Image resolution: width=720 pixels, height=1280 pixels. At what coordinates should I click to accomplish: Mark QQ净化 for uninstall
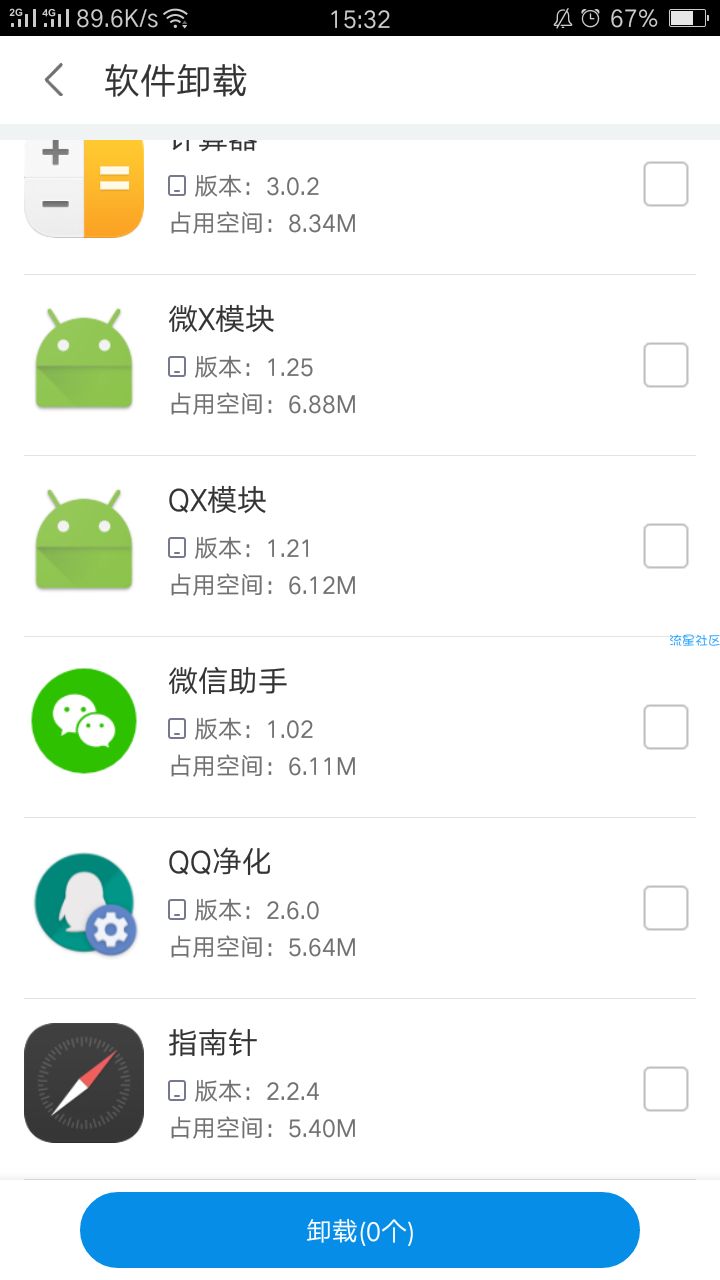pos(665,908)
